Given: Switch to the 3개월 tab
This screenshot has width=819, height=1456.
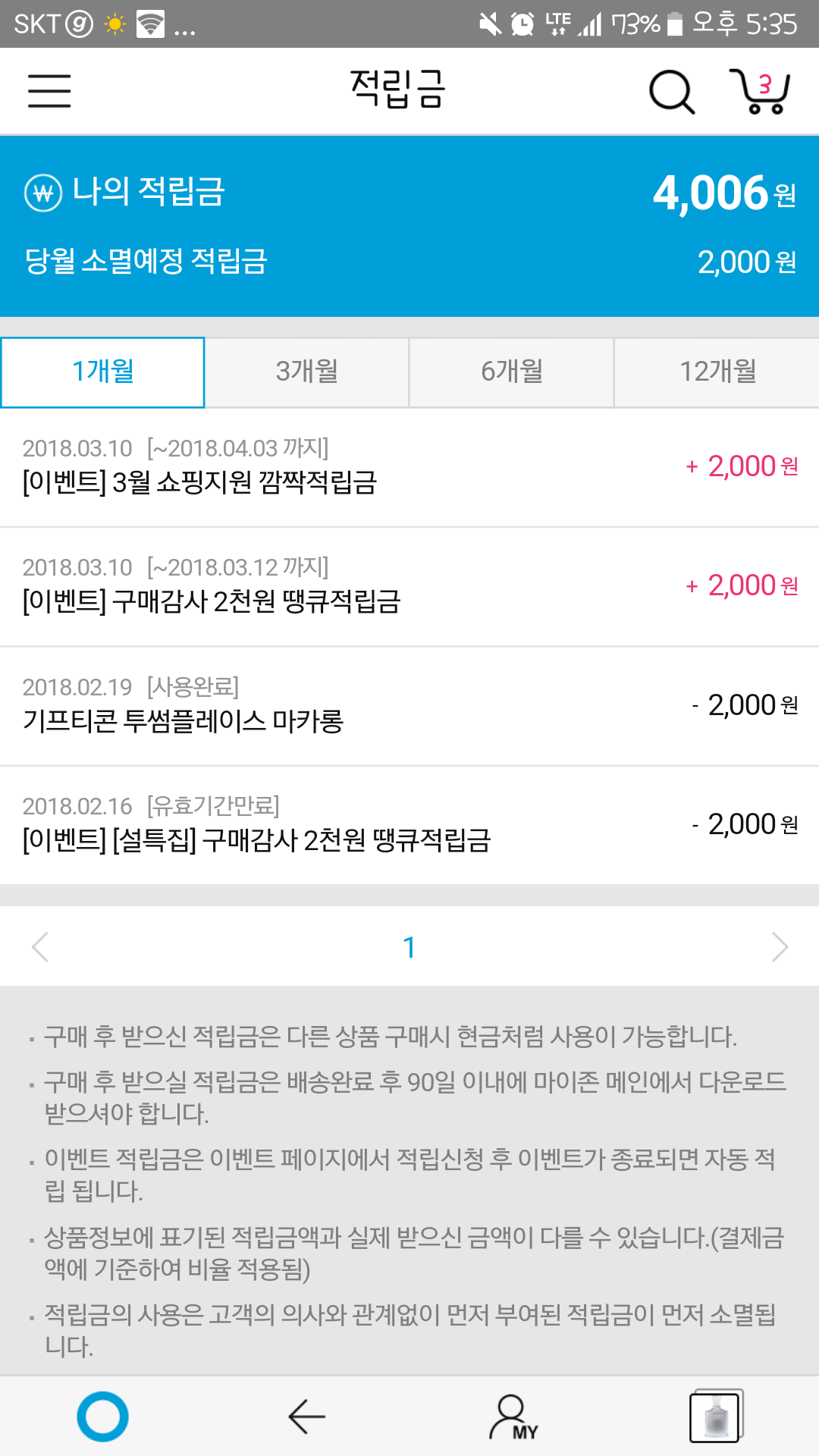Looking at the screenshot, I should tap(307, 372).
